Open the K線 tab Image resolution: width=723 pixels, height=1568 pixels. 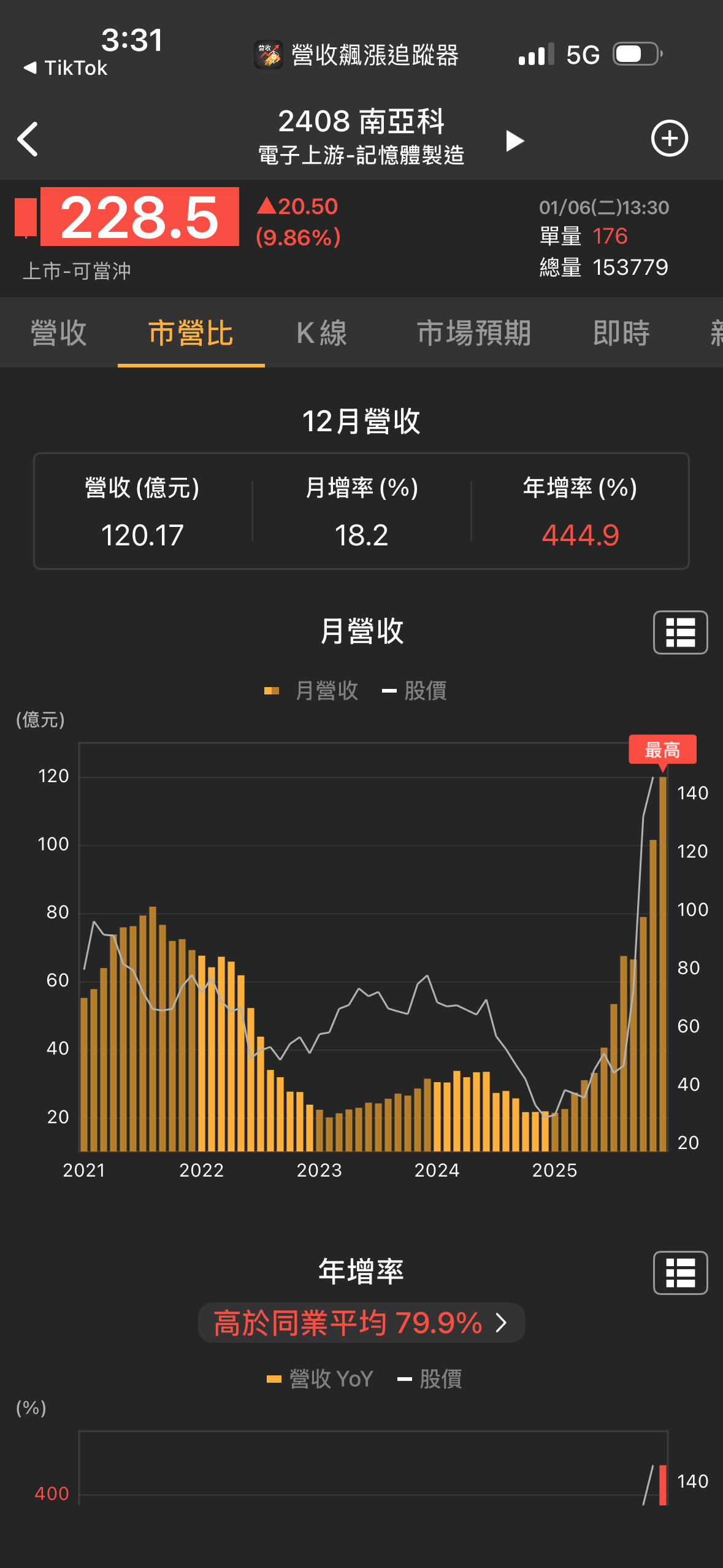(x=322, y=333)
